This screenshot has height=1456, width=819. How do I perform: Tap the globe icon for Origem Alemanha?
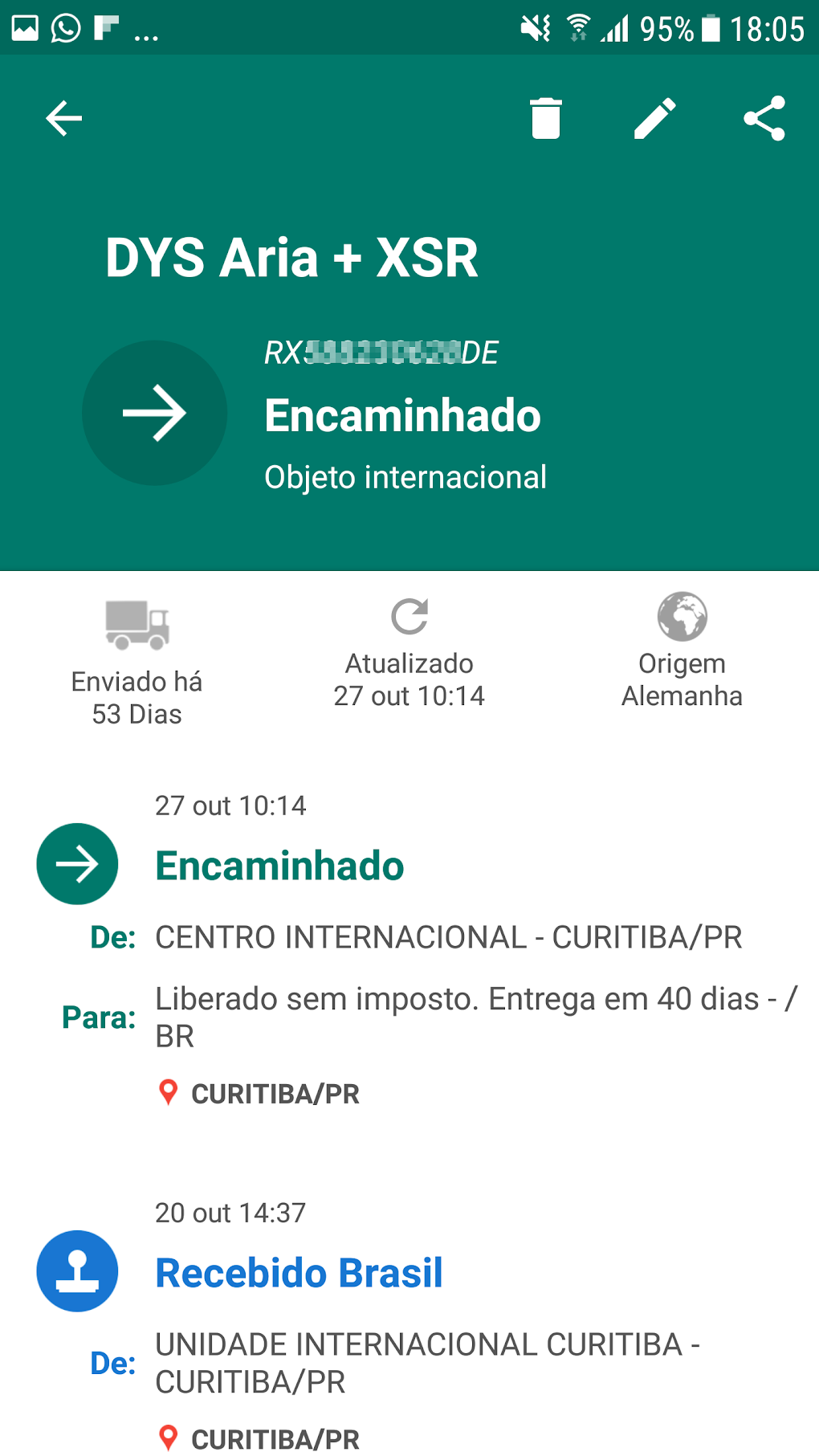tap(684, 617)
